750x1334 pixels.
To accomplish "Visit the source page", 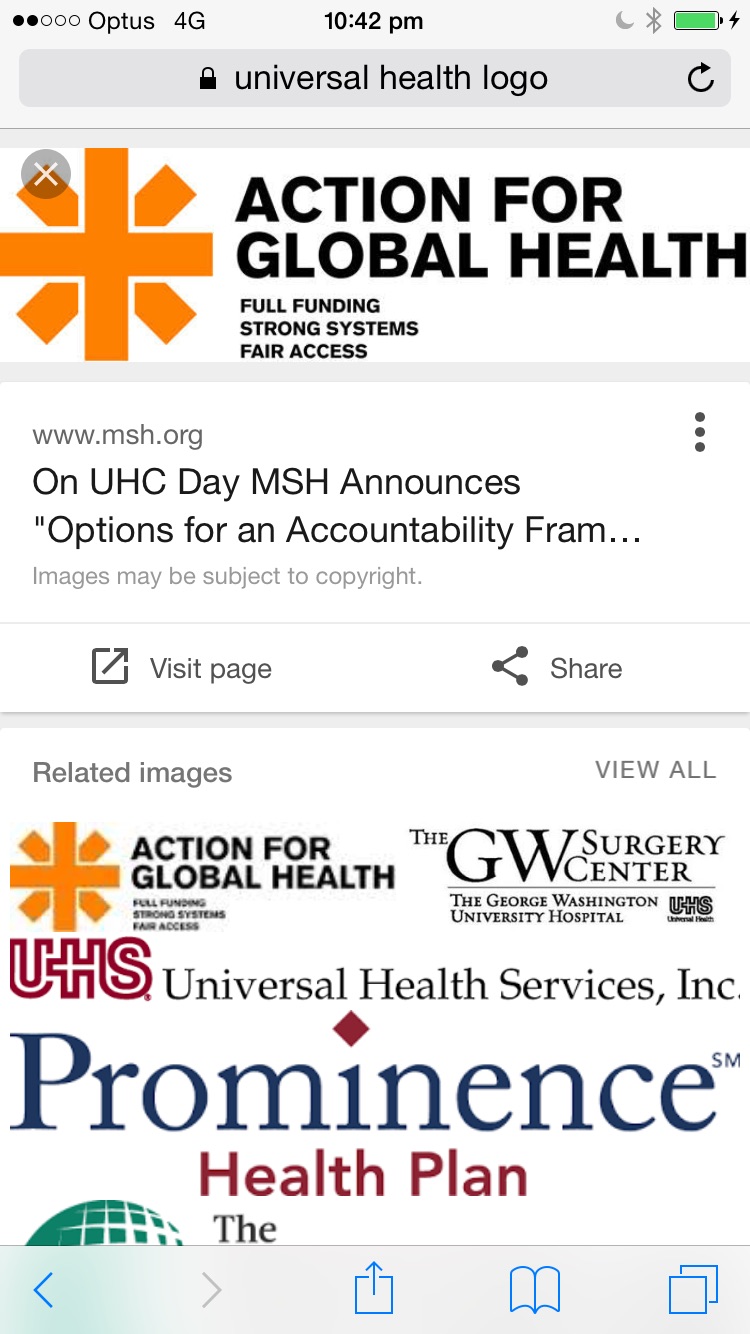I will [182, 668].
